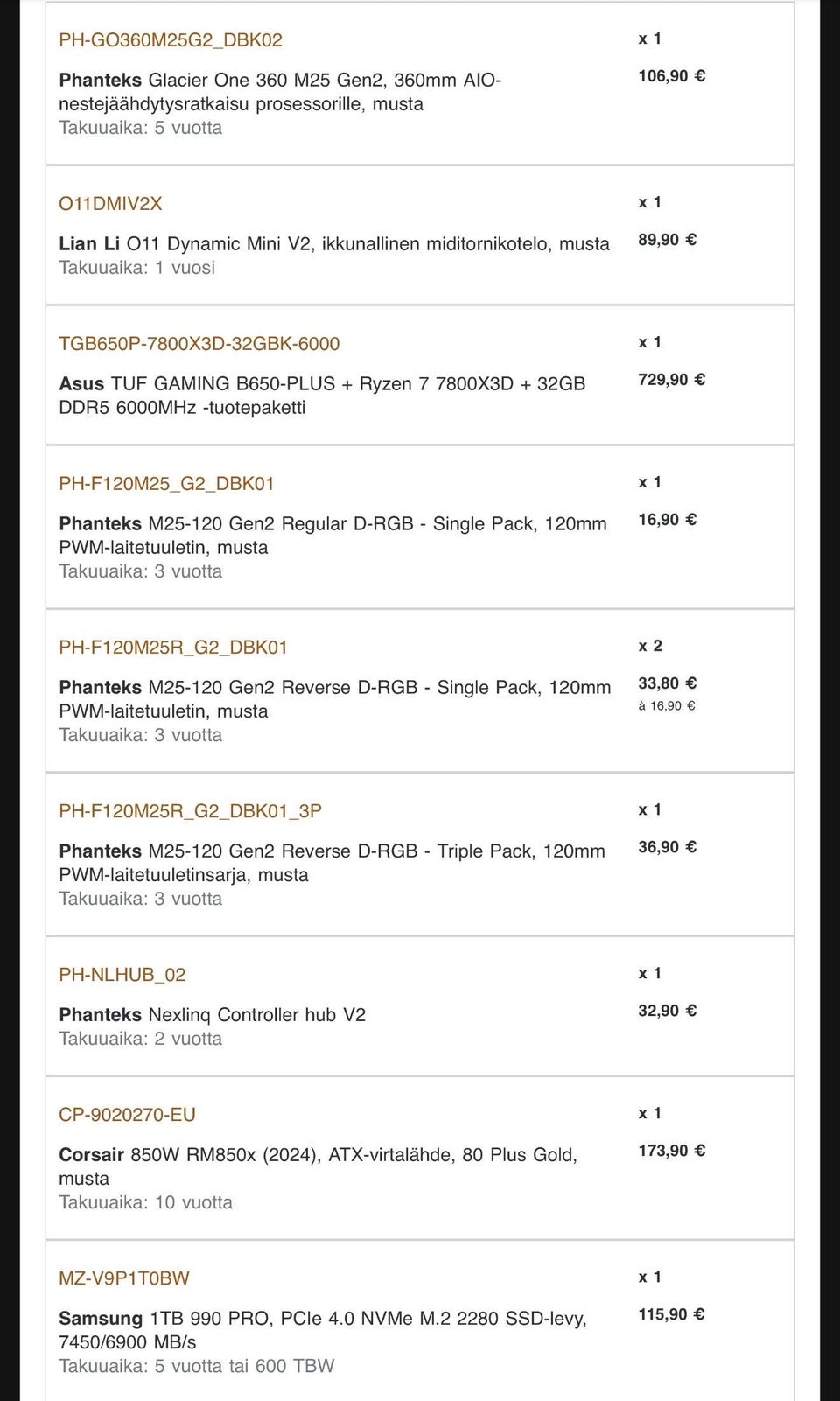Open the CP-9020270-EU power supply link
840x1401 pixels.
[x=127, y=1115]
